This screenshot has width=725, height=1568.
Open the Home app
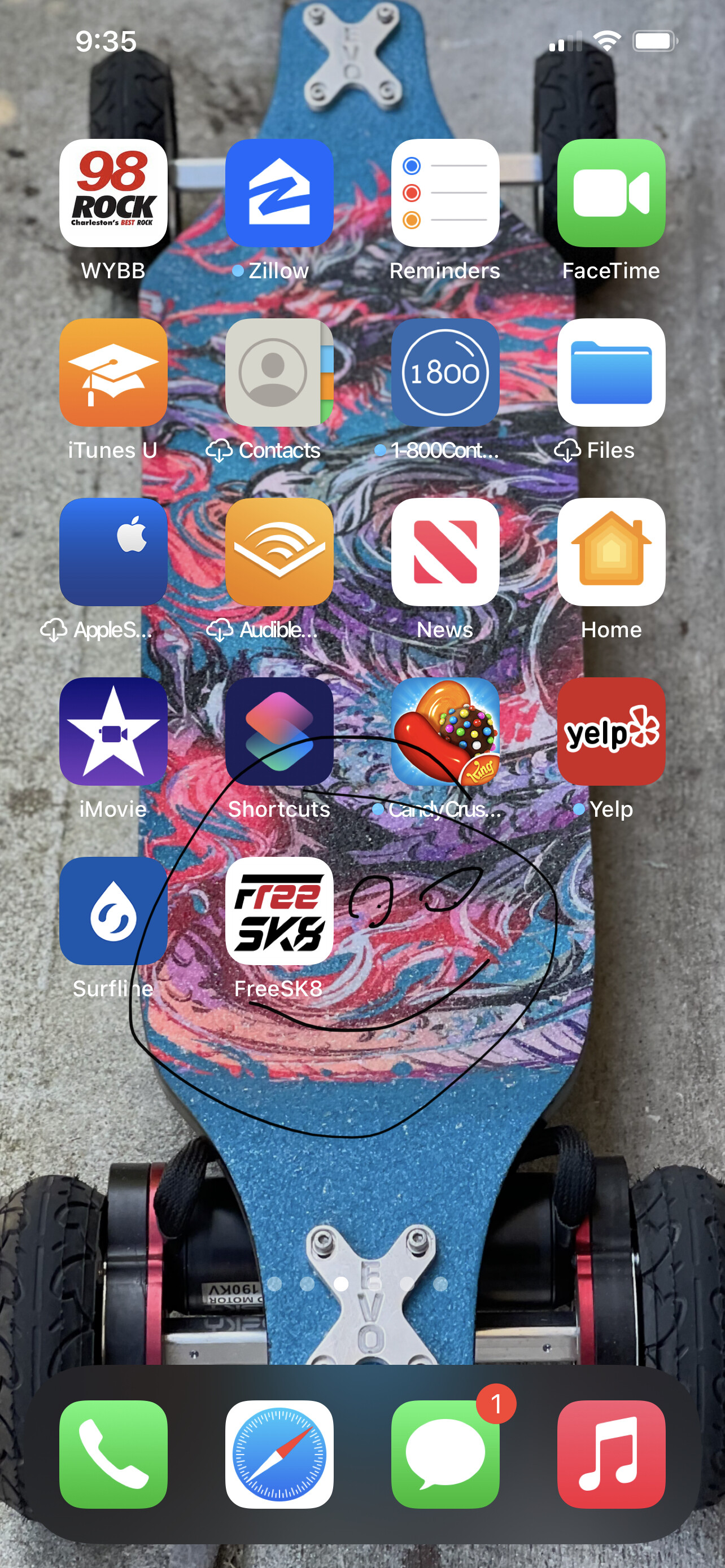[610, 551]
